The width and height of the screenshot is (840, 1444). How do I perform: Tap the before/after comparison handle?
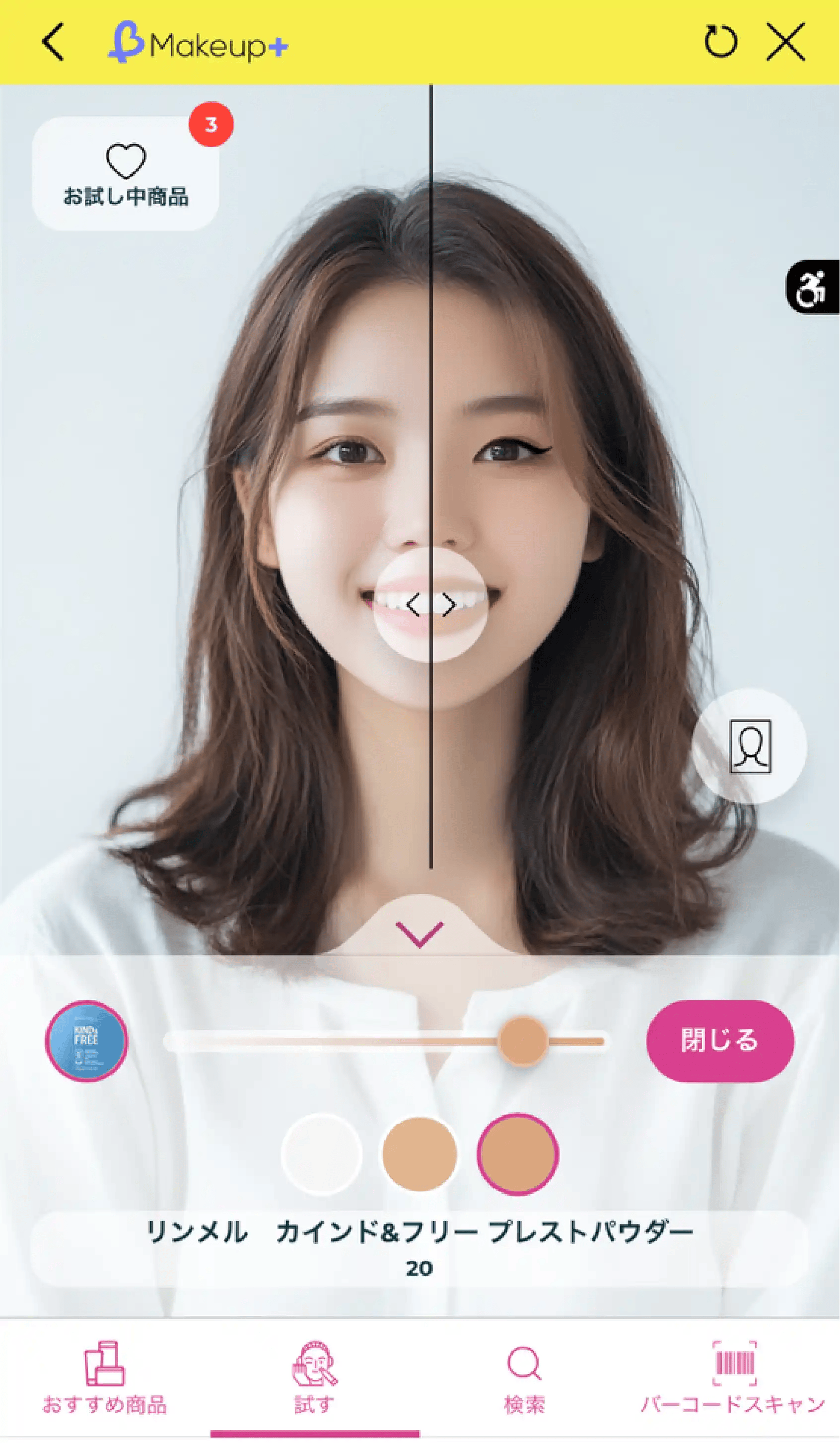[x=431, y=605]
